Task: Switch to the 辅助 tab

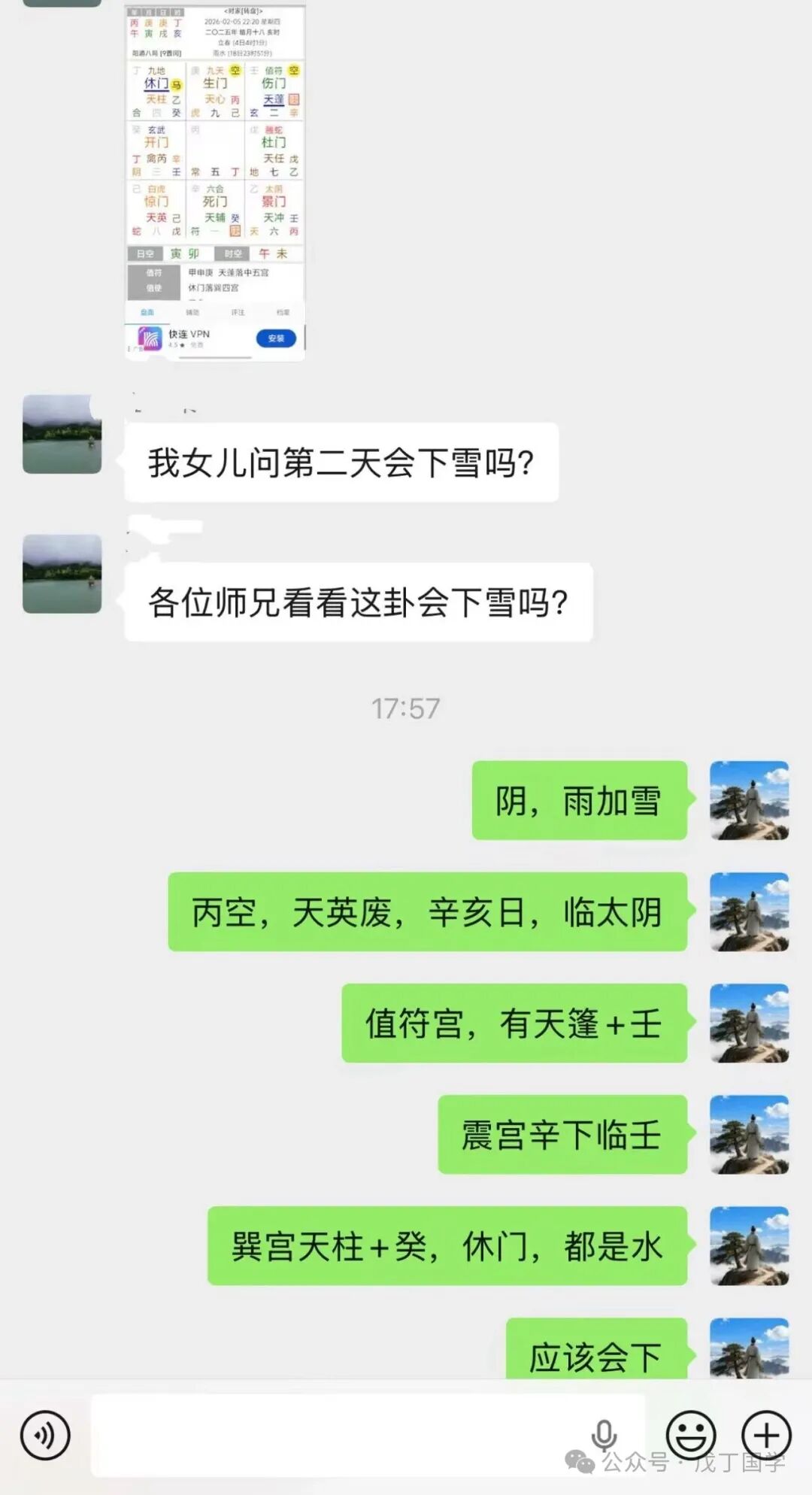Action: [193, 311]
